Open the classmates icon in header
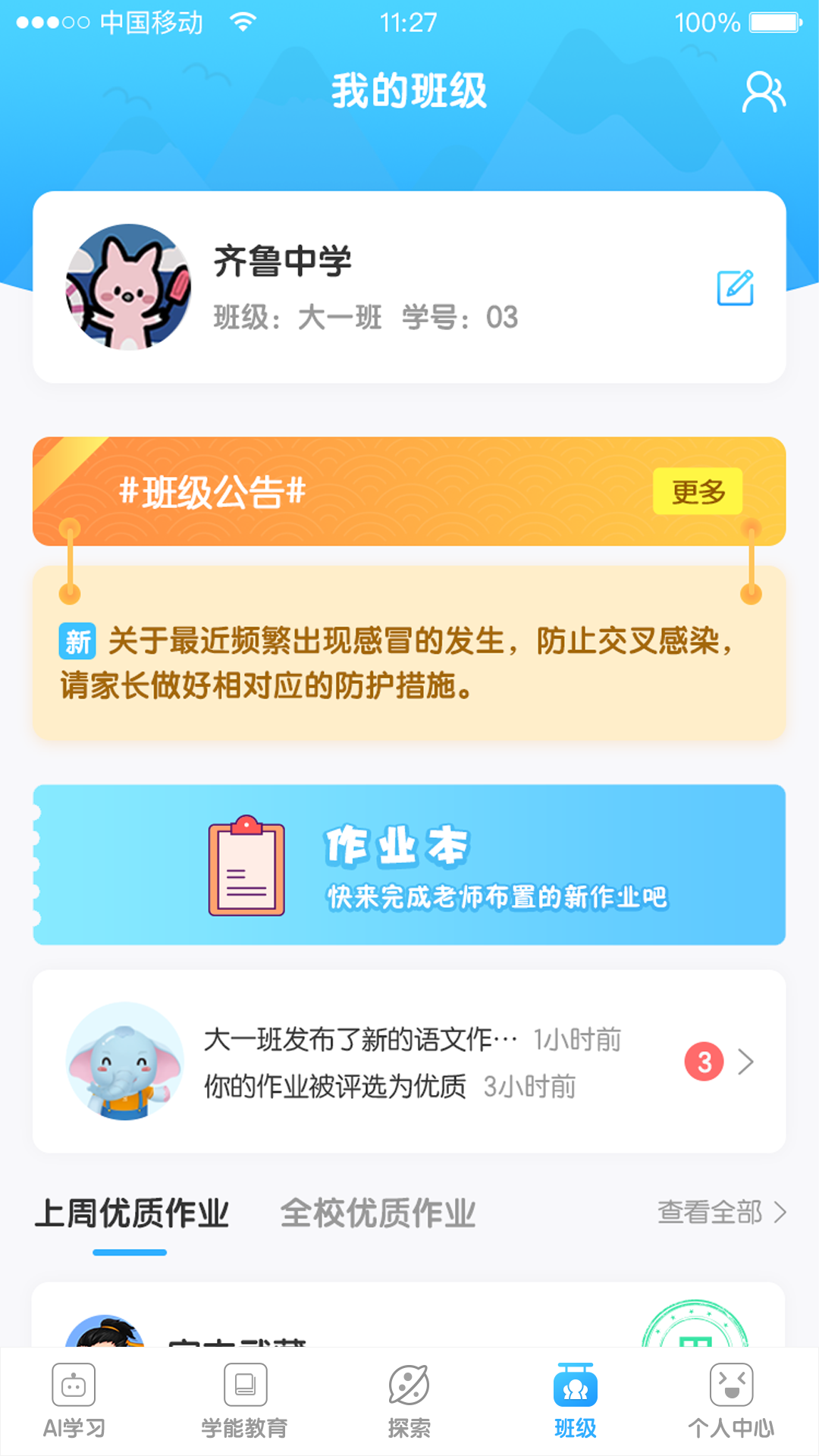Image resolution: width=819 pixels, height=1456 pixels. point(763,93)
